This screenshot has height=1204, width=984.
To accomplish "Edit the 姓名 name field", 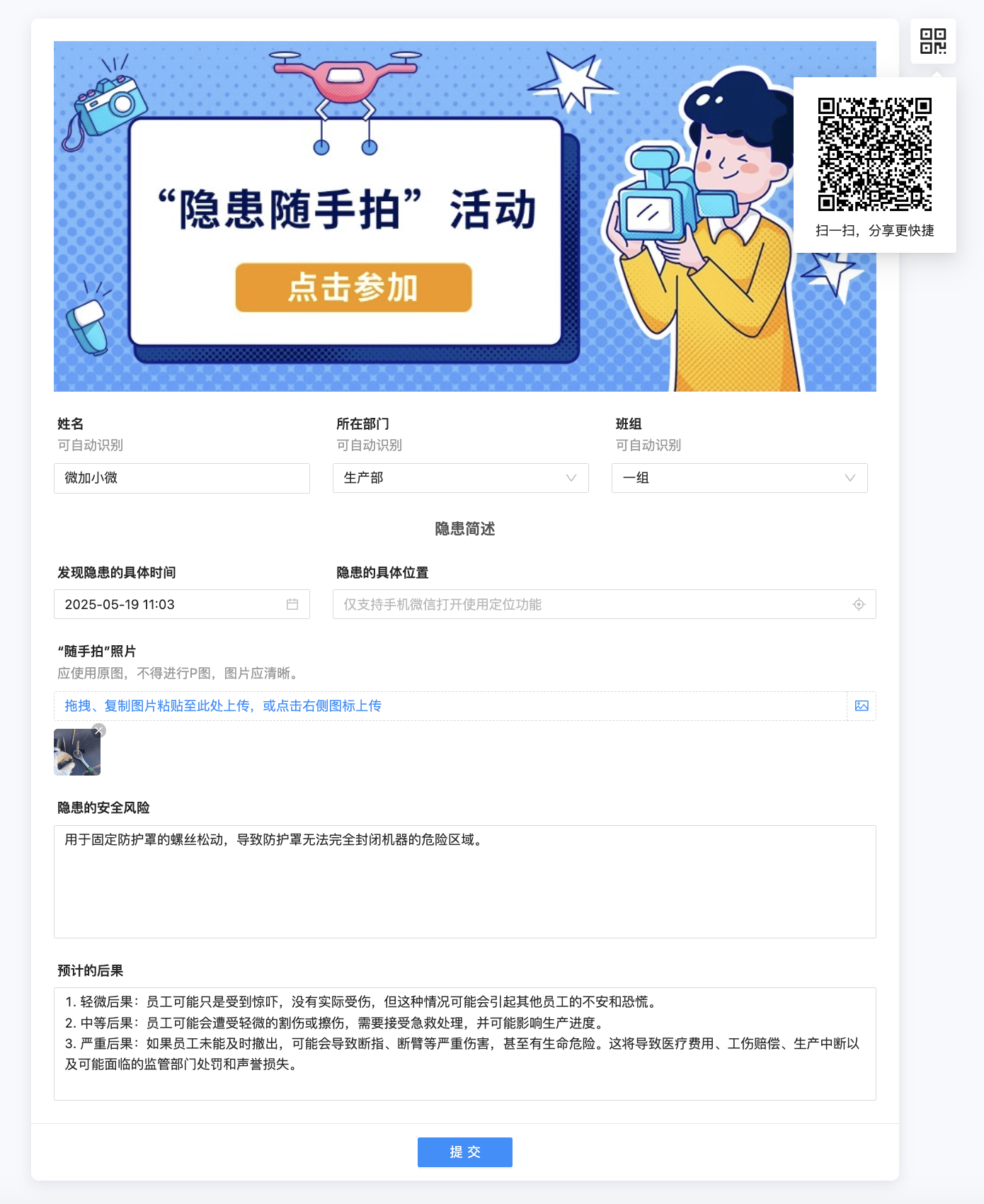I will coord(182,478).
